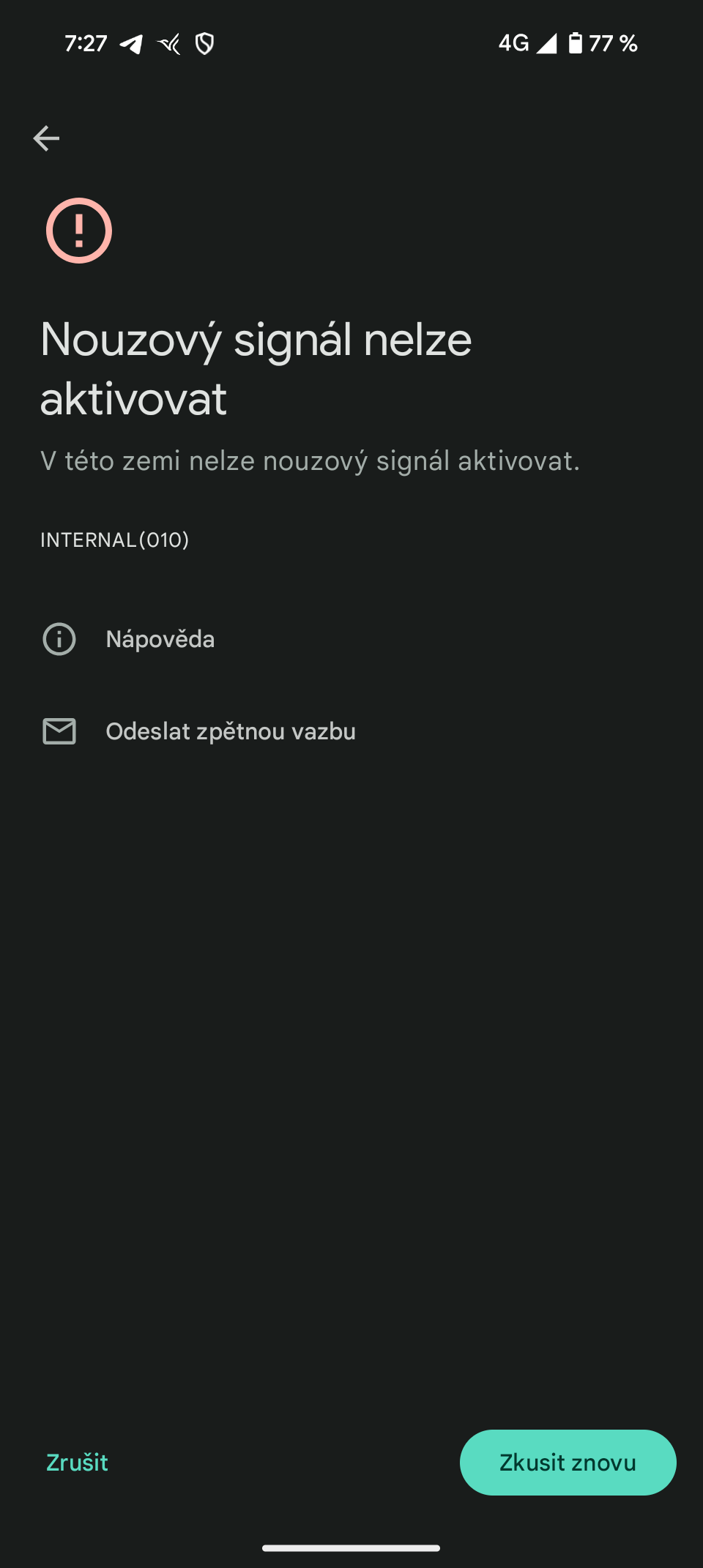
Task: Open Nápověda help entry
Action: [x=160, y=638]
